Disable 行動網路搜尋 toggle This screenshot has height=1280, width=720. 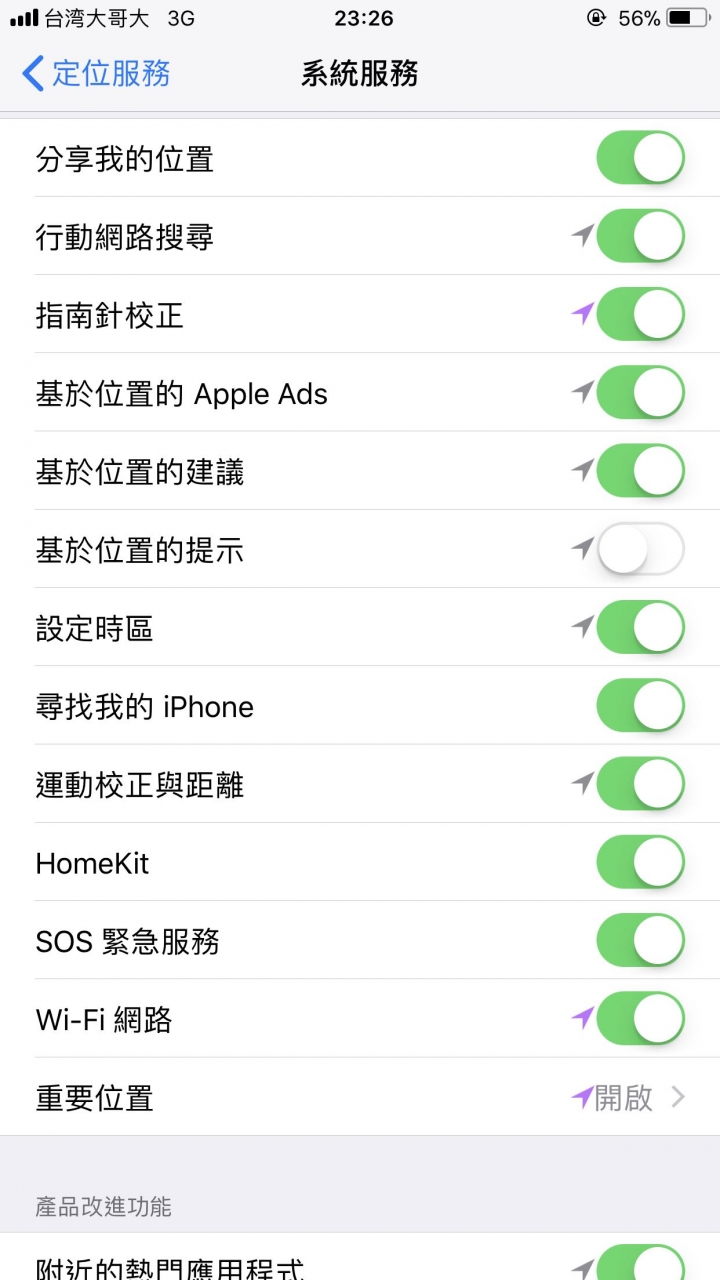click(x=641, y=237)
